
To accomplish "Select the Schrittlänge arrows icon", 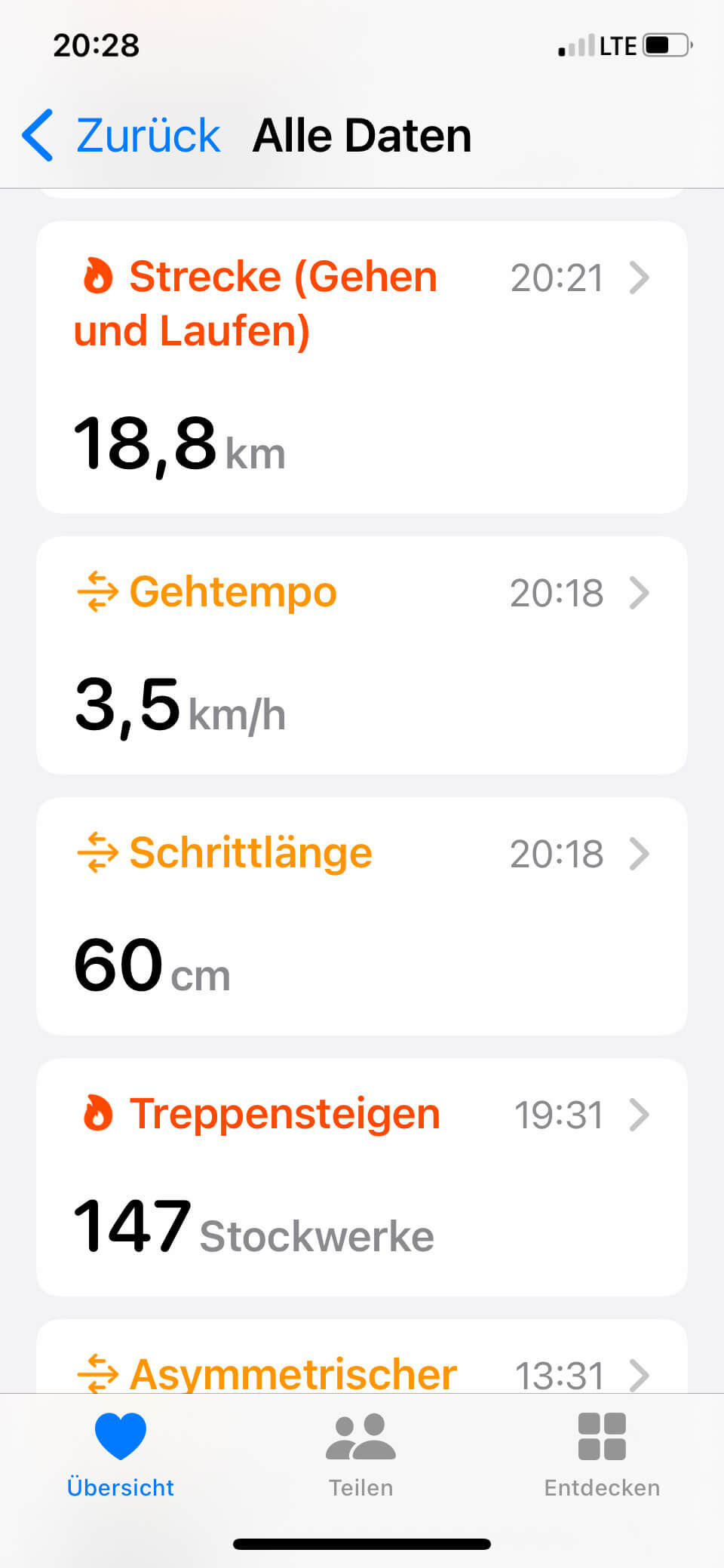I will pyautogui.click(x=97, y=853).
